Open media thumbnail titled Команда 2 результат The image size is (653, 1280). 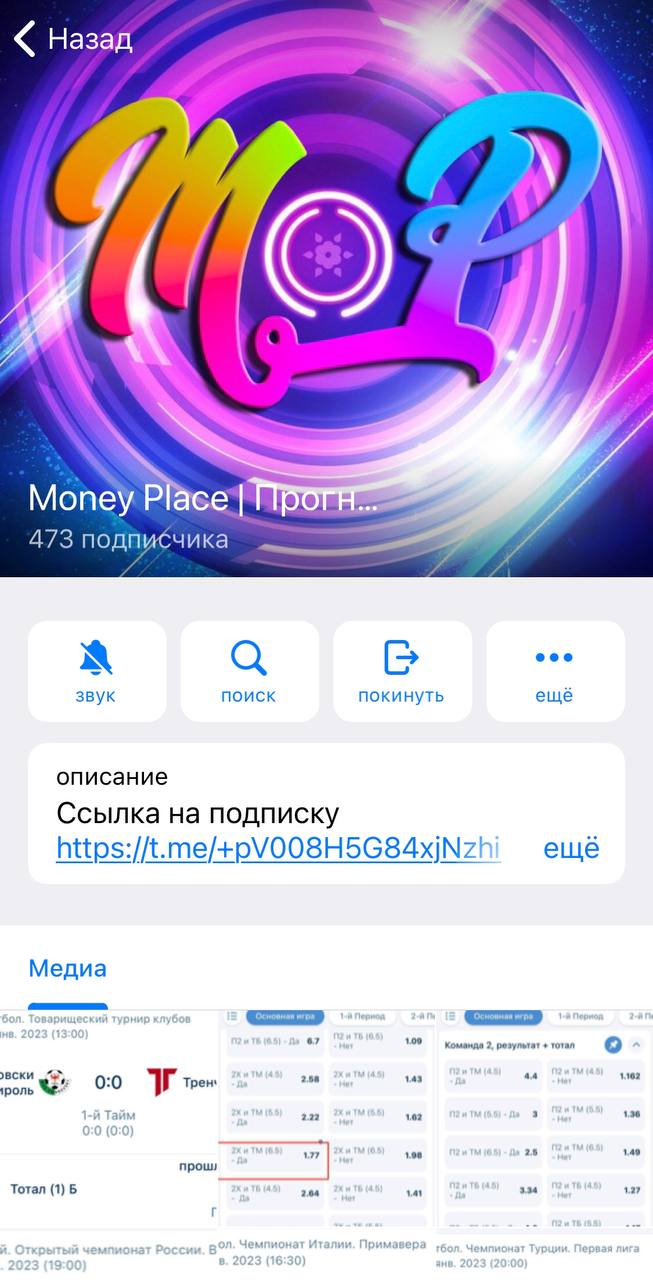545,1118
